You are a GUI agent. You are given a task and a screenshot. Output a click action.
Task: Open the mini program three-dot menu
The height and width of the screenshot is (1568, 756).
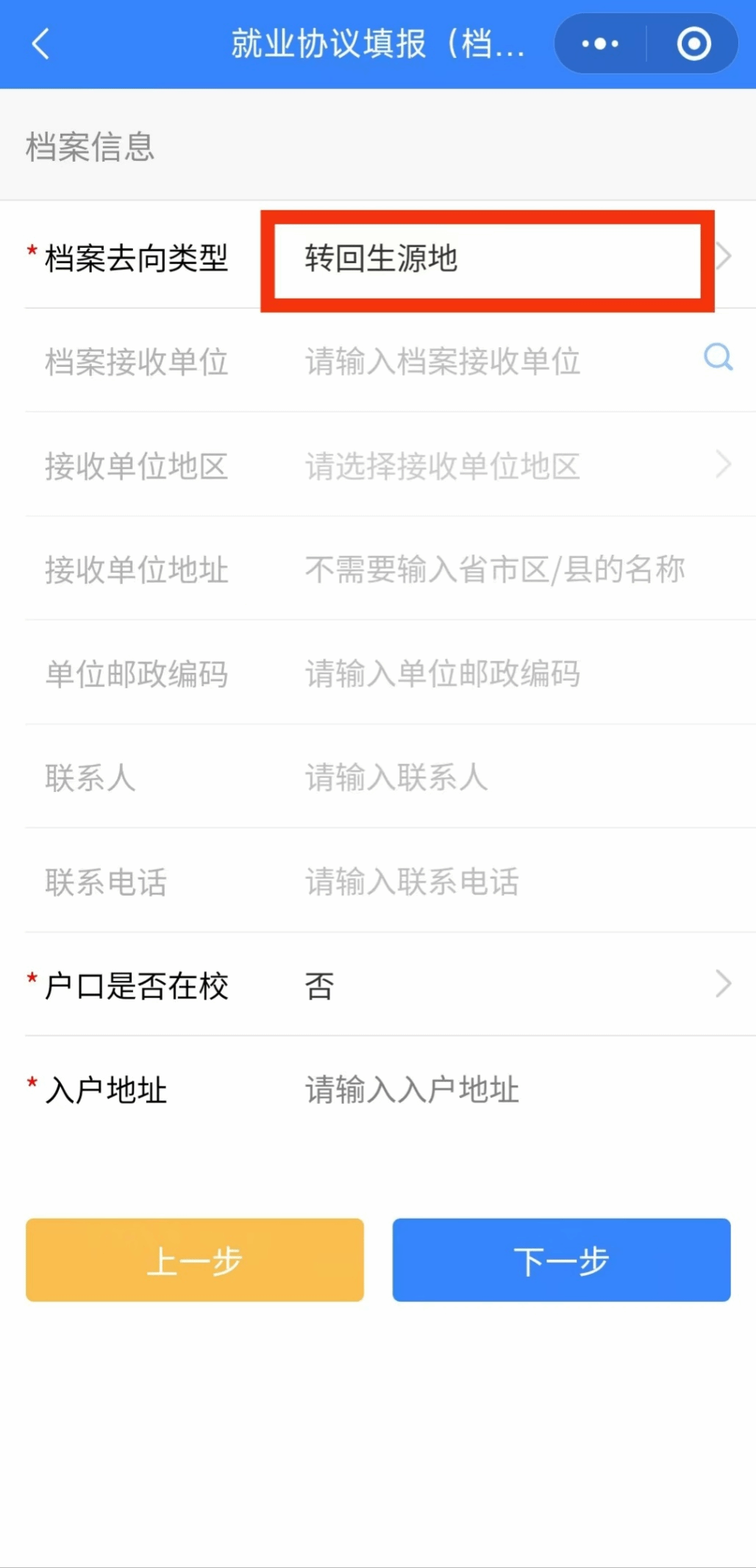click(600, 44)
